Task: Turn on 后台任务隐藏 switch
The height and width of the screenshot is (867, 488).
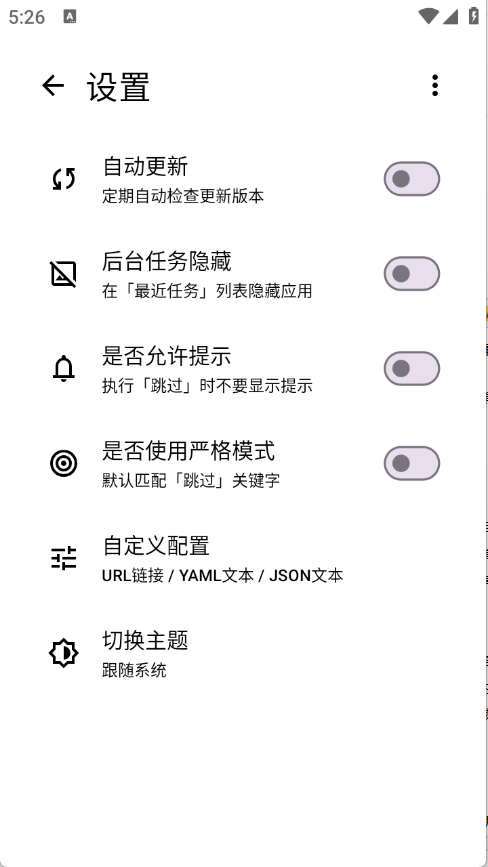Action: pyautogui.click(x=412, y=274)
